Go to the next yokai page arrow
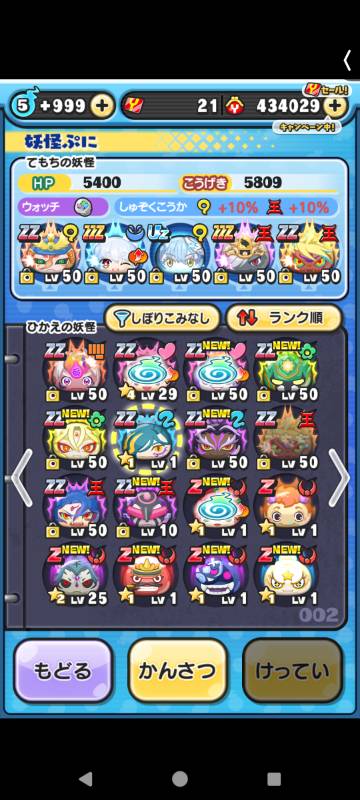360x800 pixels. click(339, 478)
